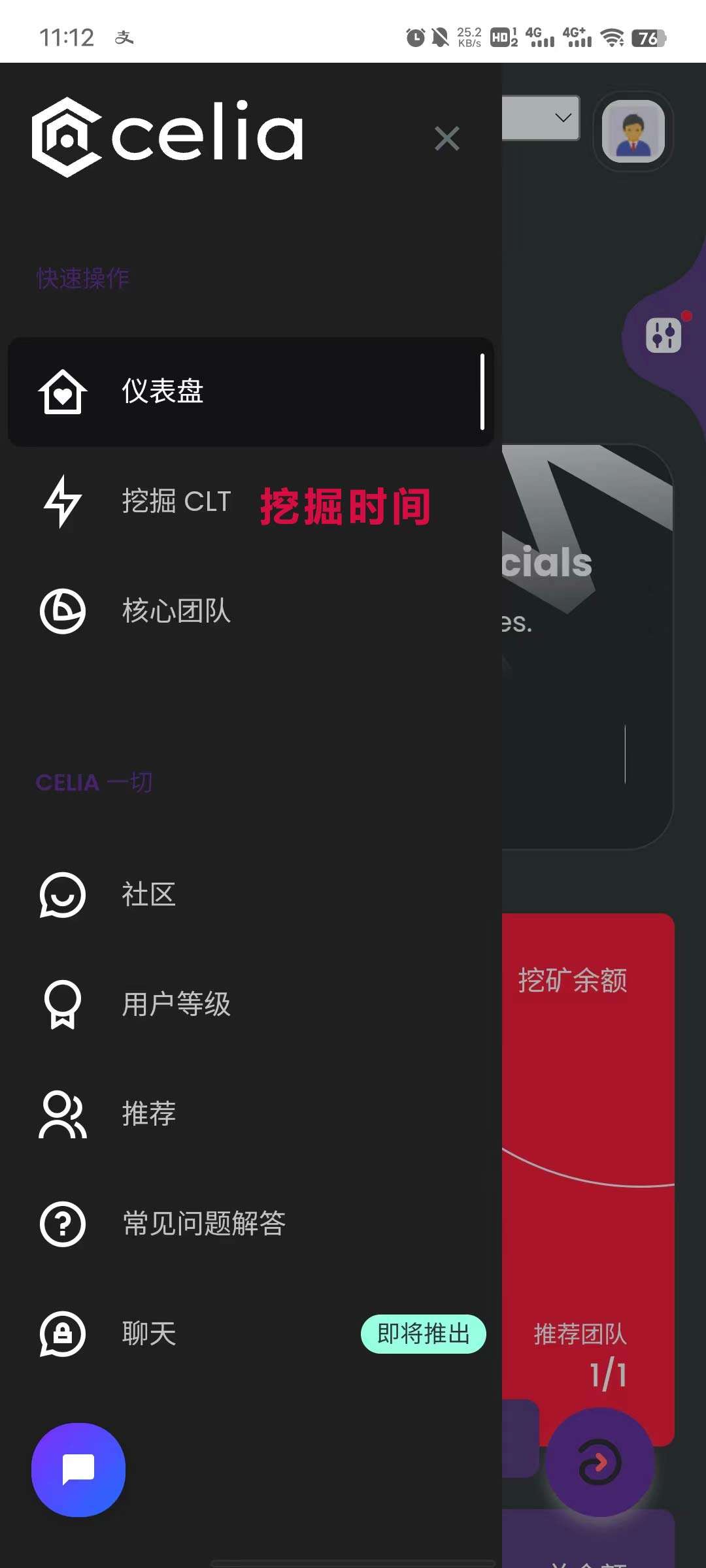
Task: Tap the purple circular arrow button
Action: [x=599, y=1463]
